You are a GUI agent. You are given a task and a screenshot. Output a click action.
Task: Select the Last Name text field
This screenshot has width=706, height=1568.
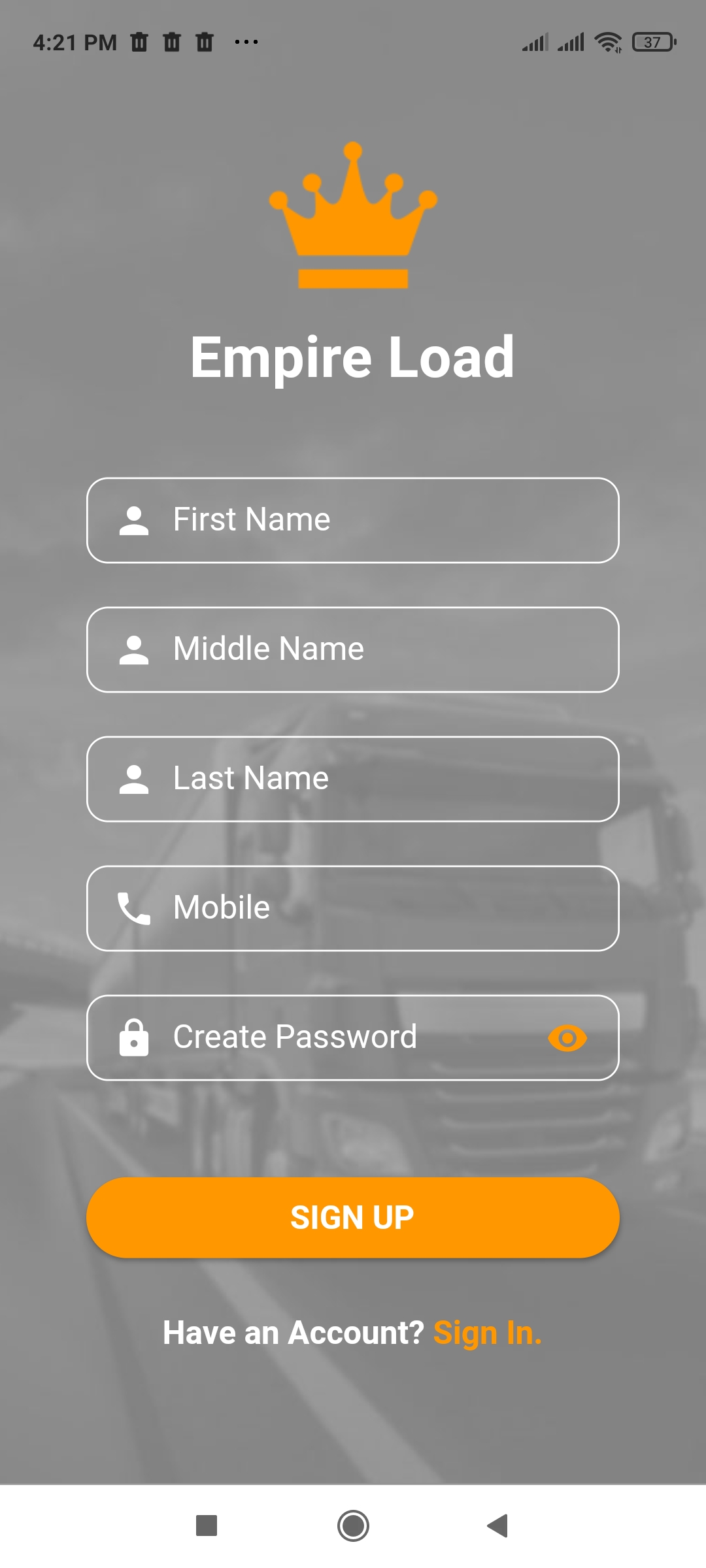pos(353,779)
